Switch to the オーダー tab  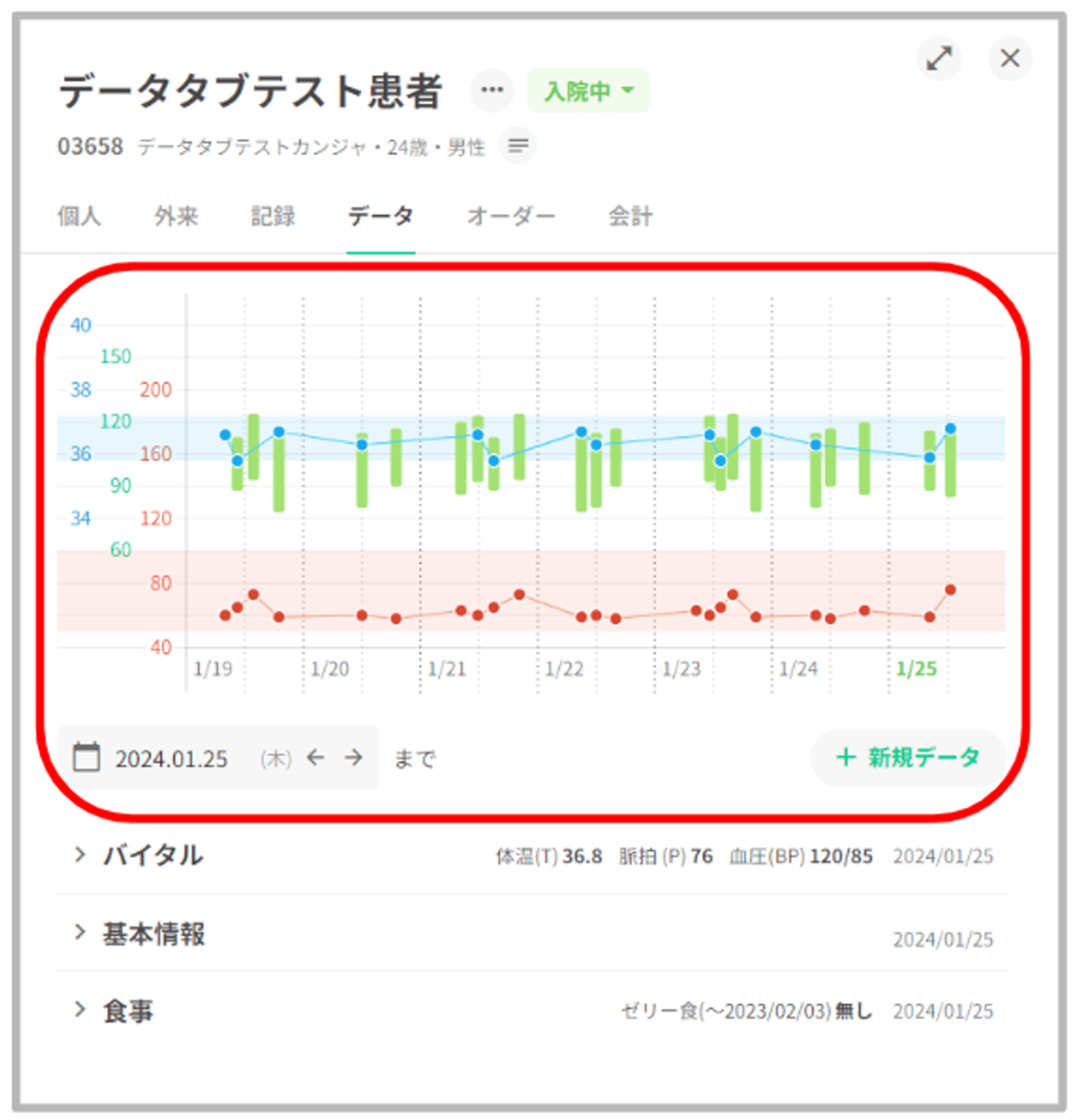tap(511, 217)
